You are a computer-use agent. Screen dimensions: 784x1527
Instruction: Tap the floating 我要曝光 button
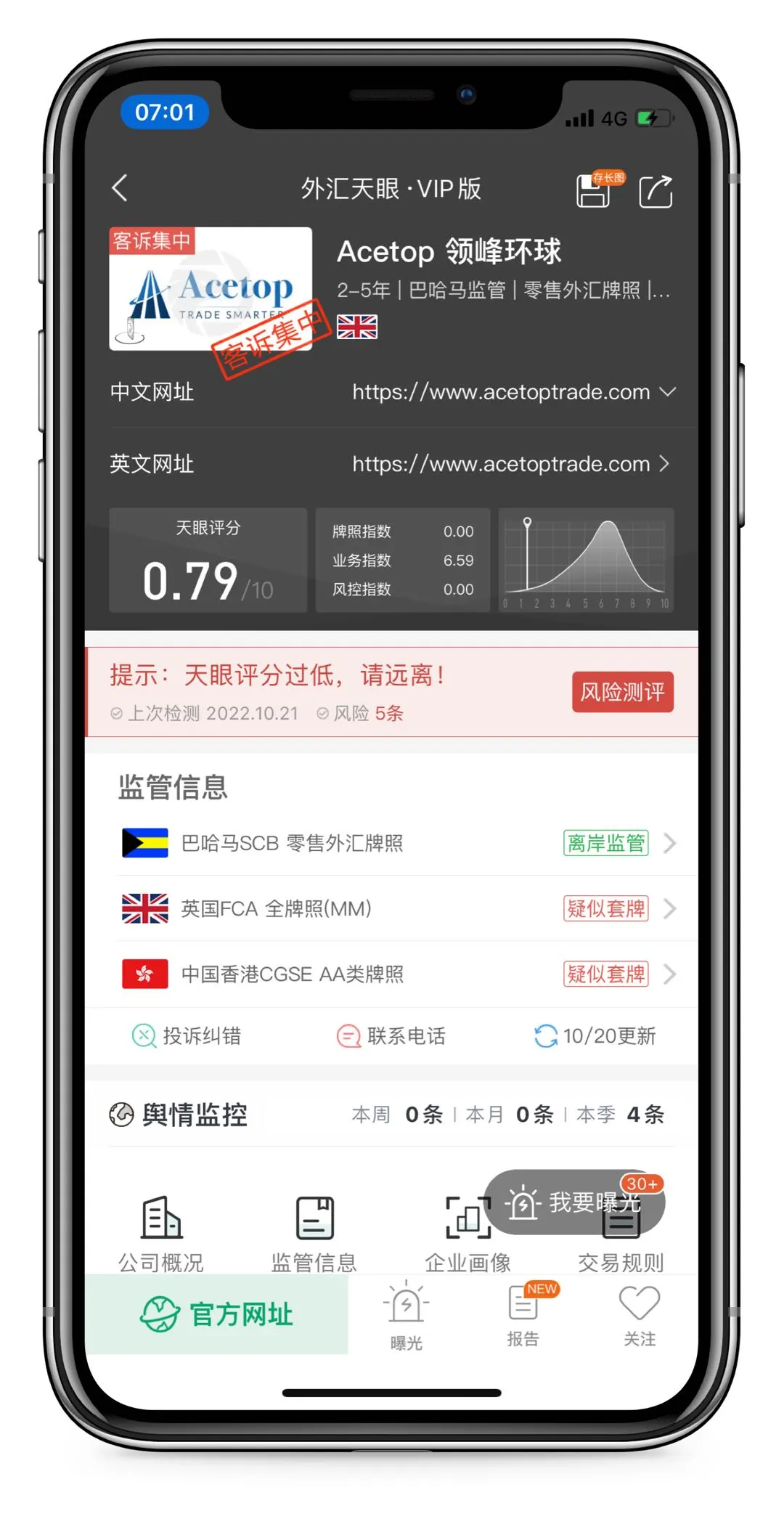pyautogui.click(x=574, y=1202)
